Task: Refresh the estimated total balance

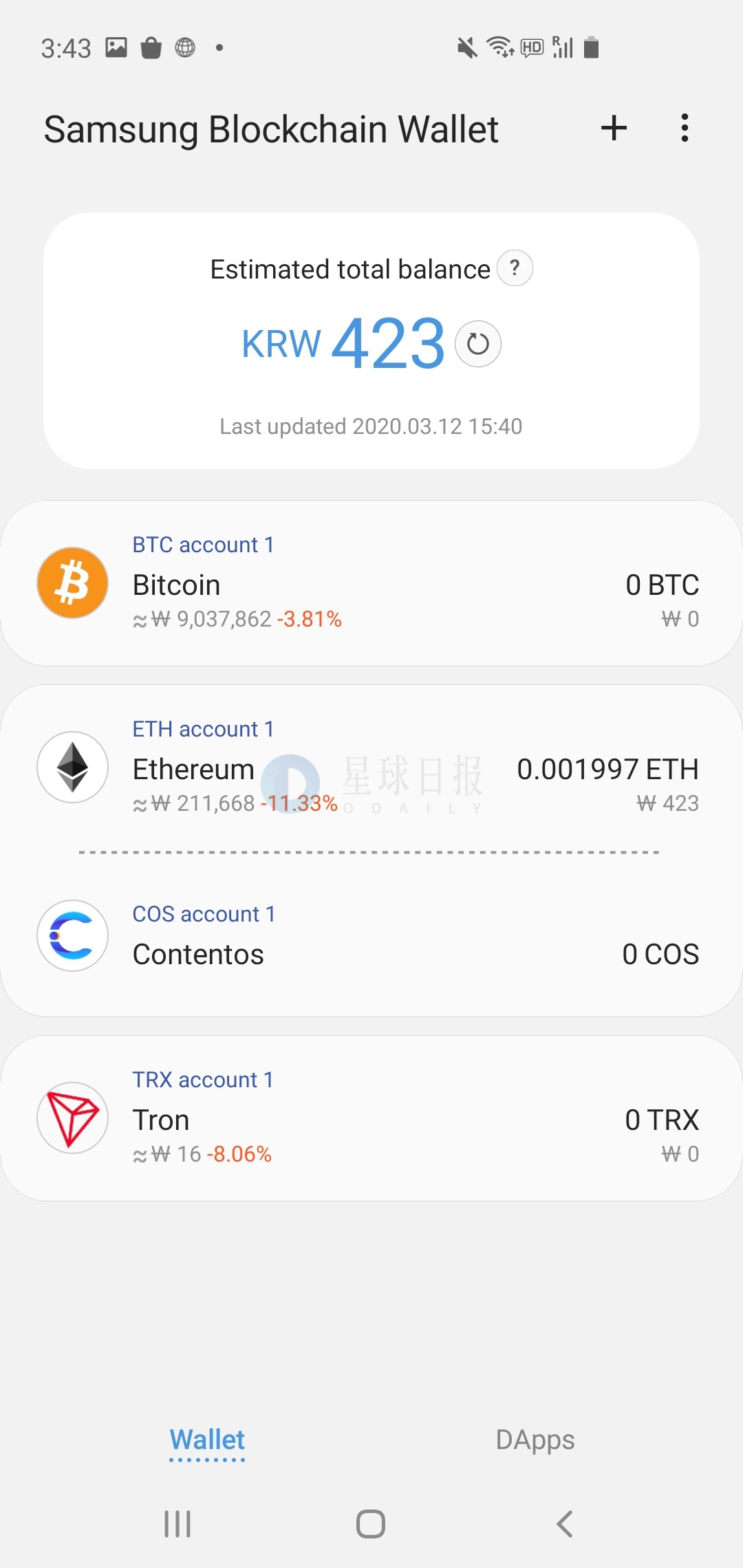Action: point(478,343)
